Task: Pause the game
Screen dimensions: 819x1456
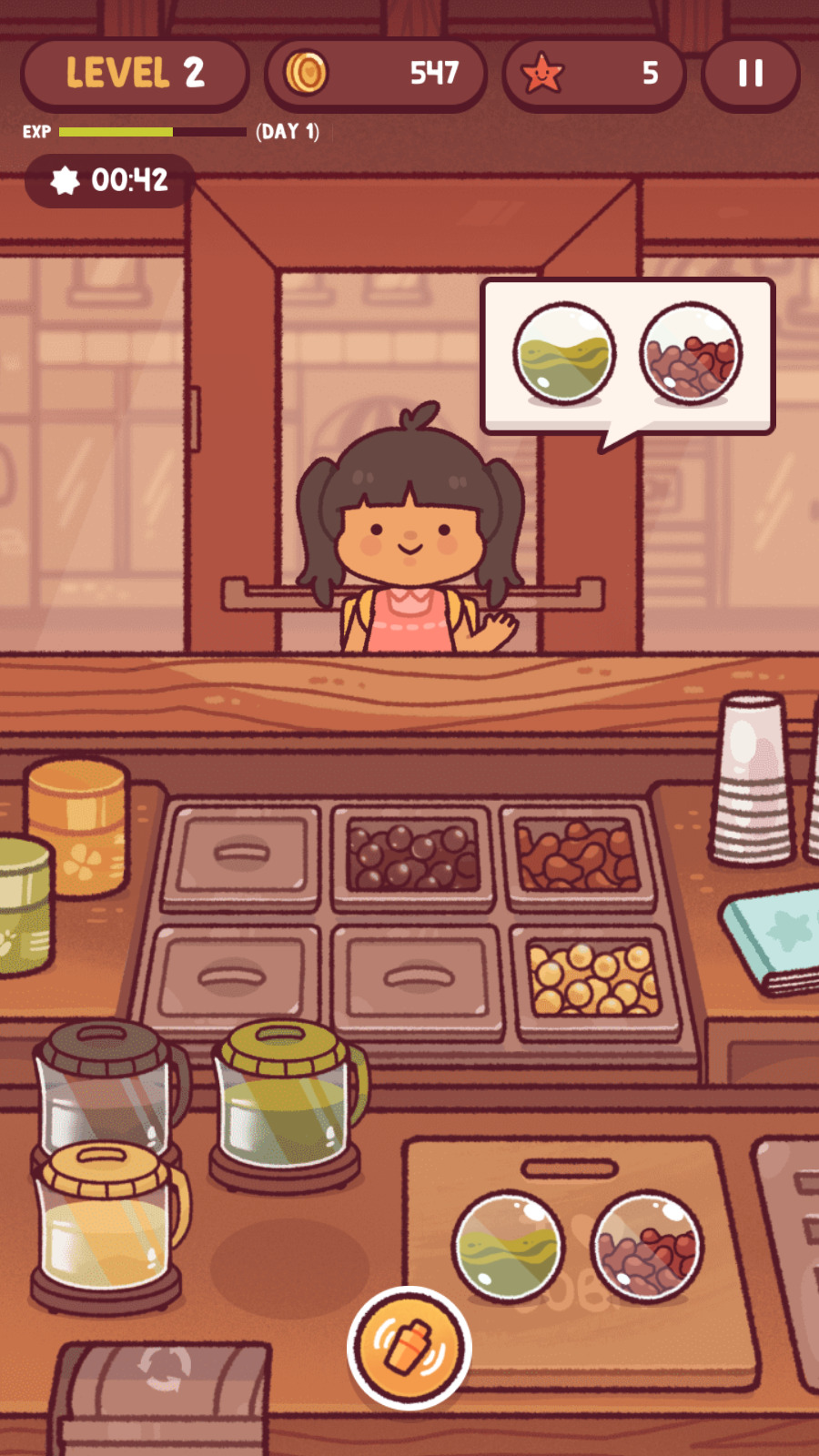Action: pyautogui.click(x=750, y=74)
